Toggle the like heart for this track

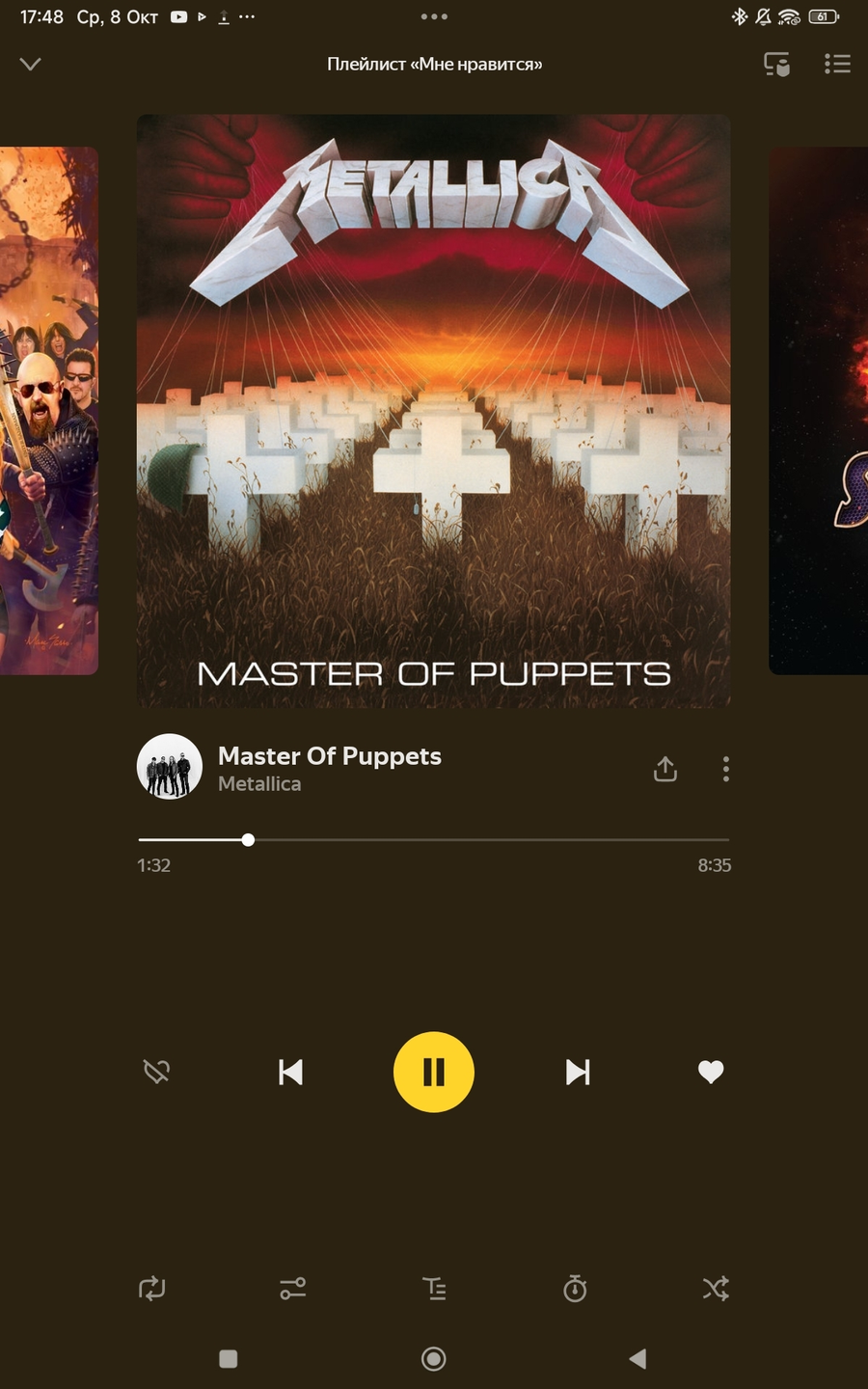711,1072
